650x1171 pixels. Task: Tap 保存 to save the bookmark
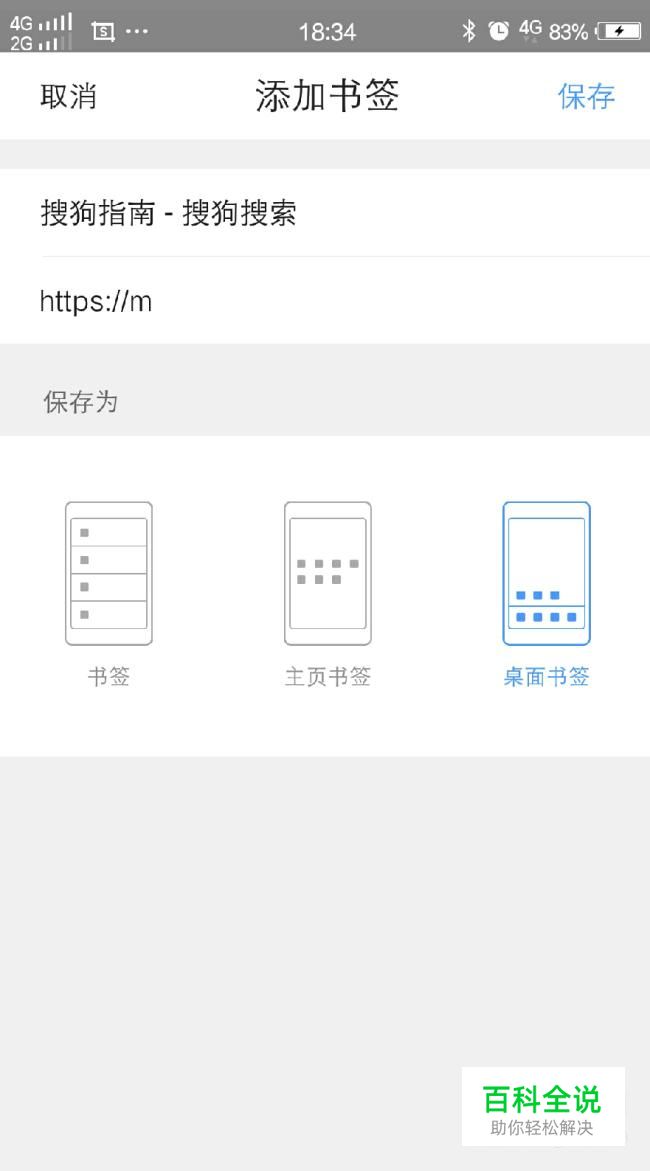(586, 96)
